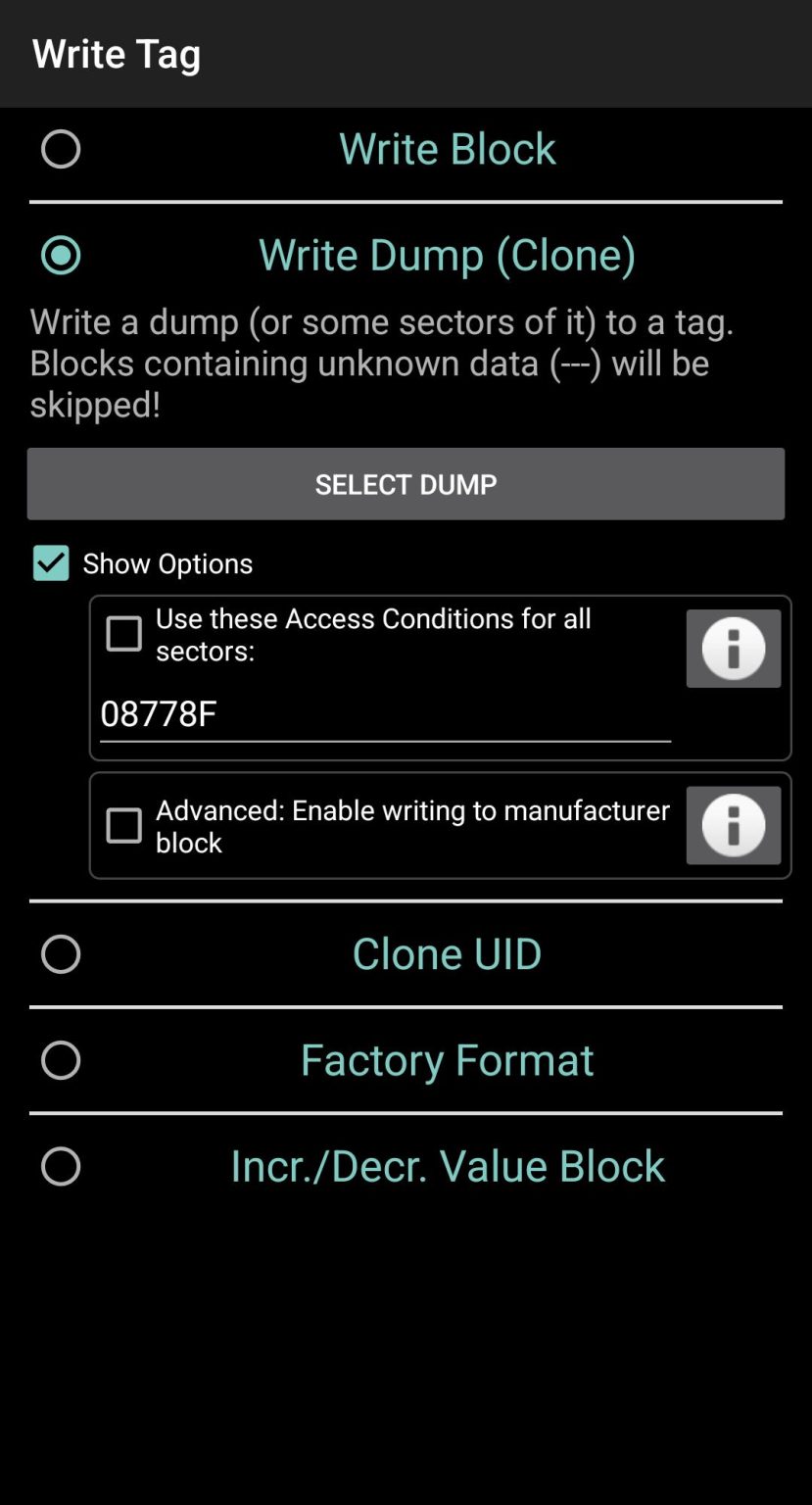Click the 08778F access conditions field

point(384,713)
